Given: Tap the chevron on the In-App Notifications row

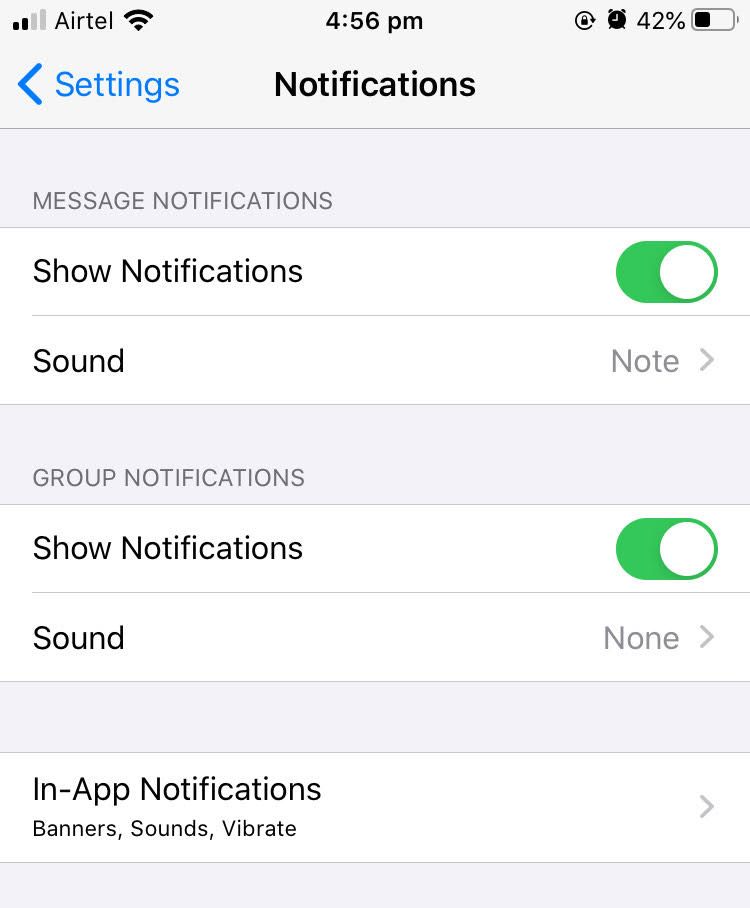Looking at the screenshot, I should coord(708,807).
